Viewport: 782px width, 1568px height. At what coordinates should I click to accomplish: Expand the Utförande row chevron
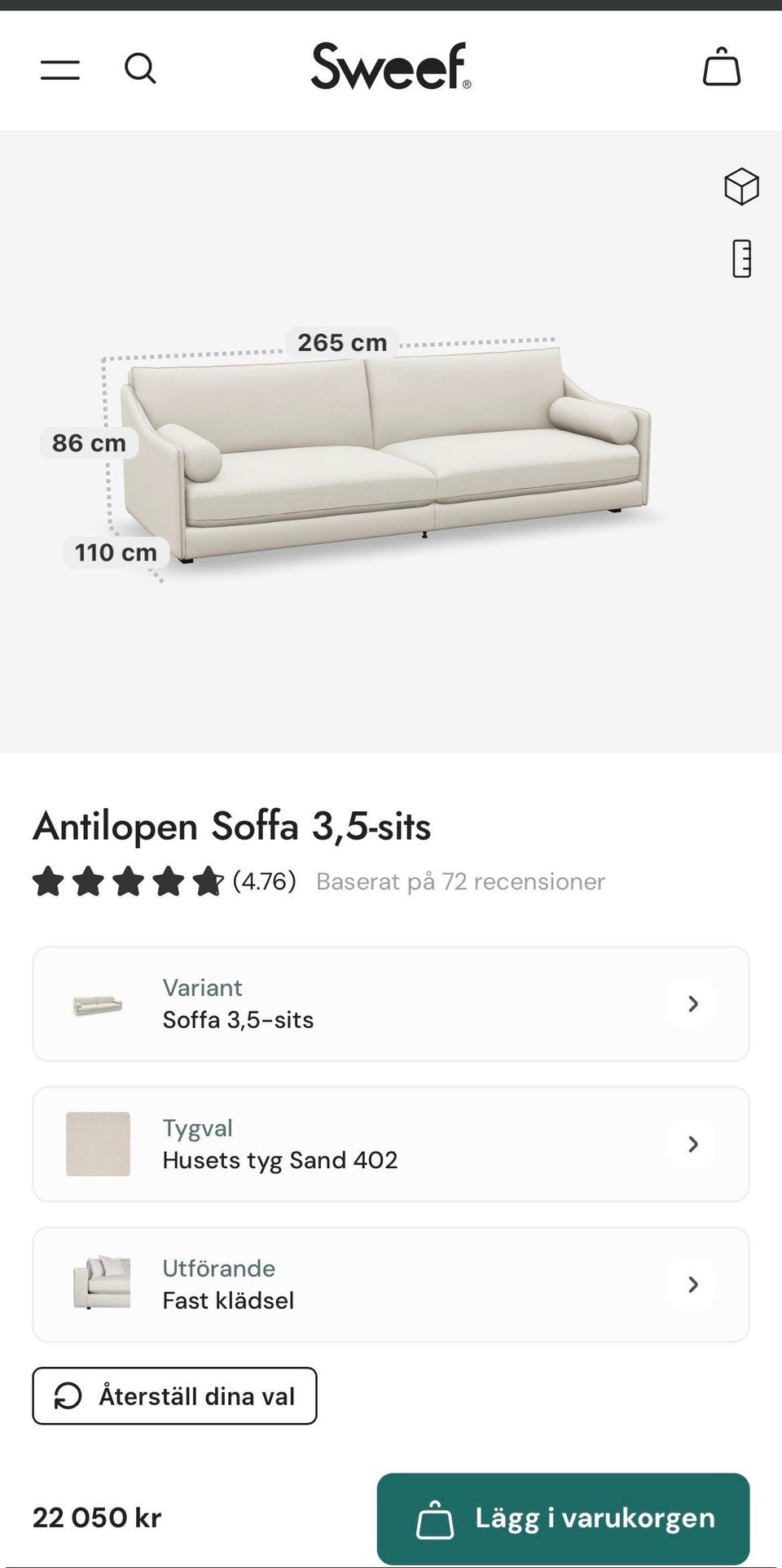click(692, 1284)
